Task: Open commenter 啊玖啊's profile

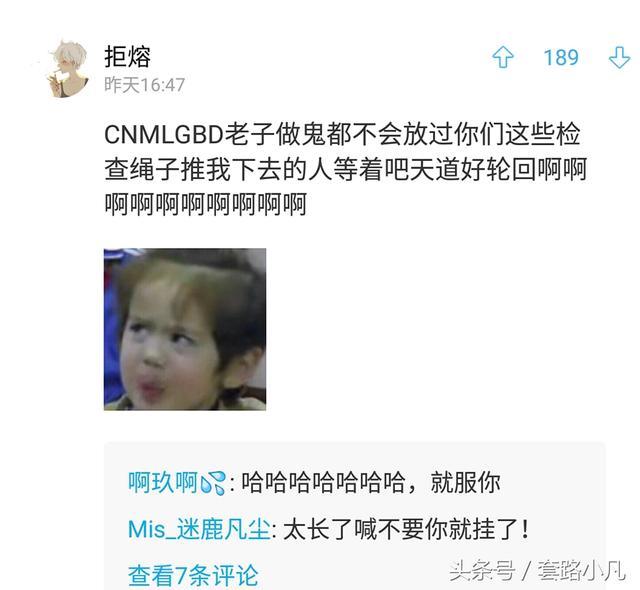Action: tap(176, 482)
